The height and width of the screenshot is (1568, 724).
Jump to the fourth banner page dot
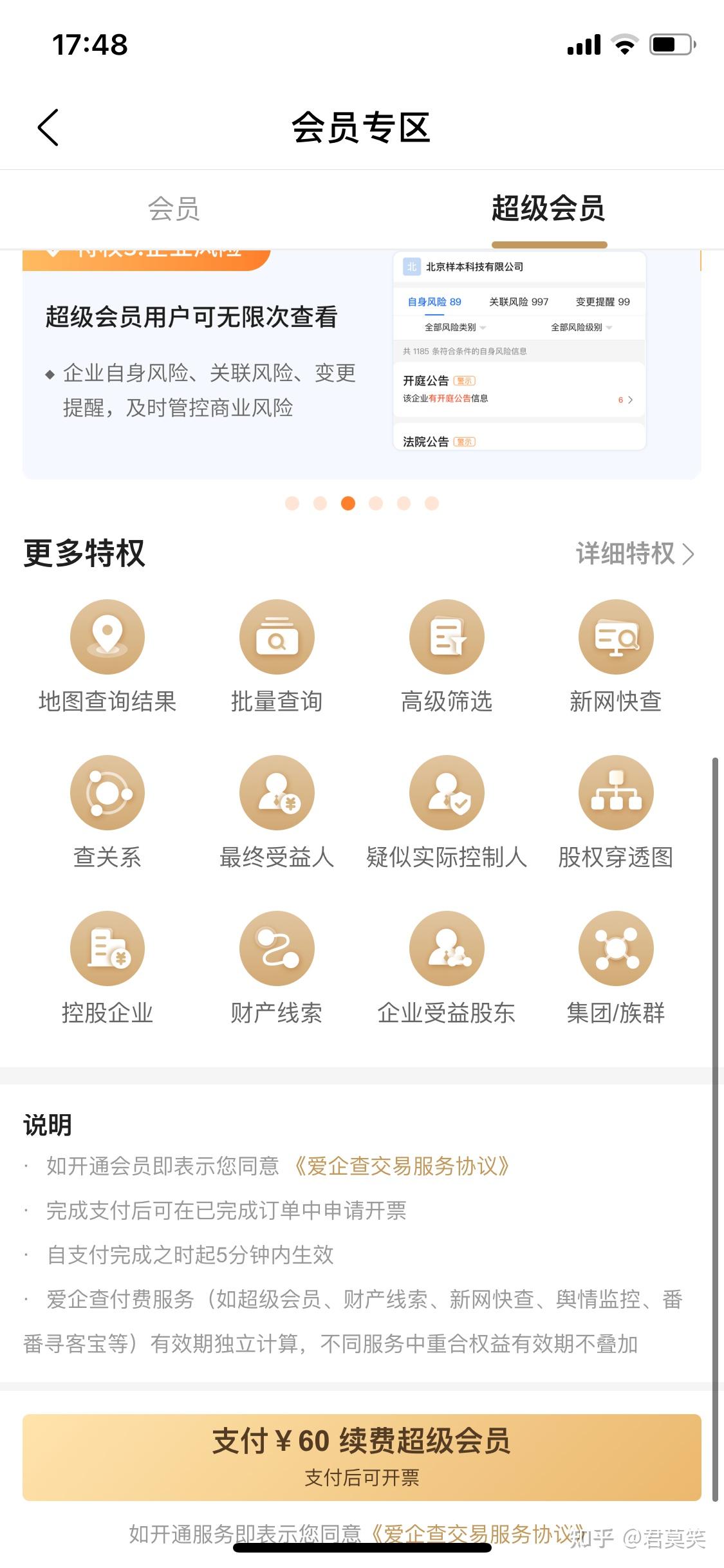pos(376,503)
